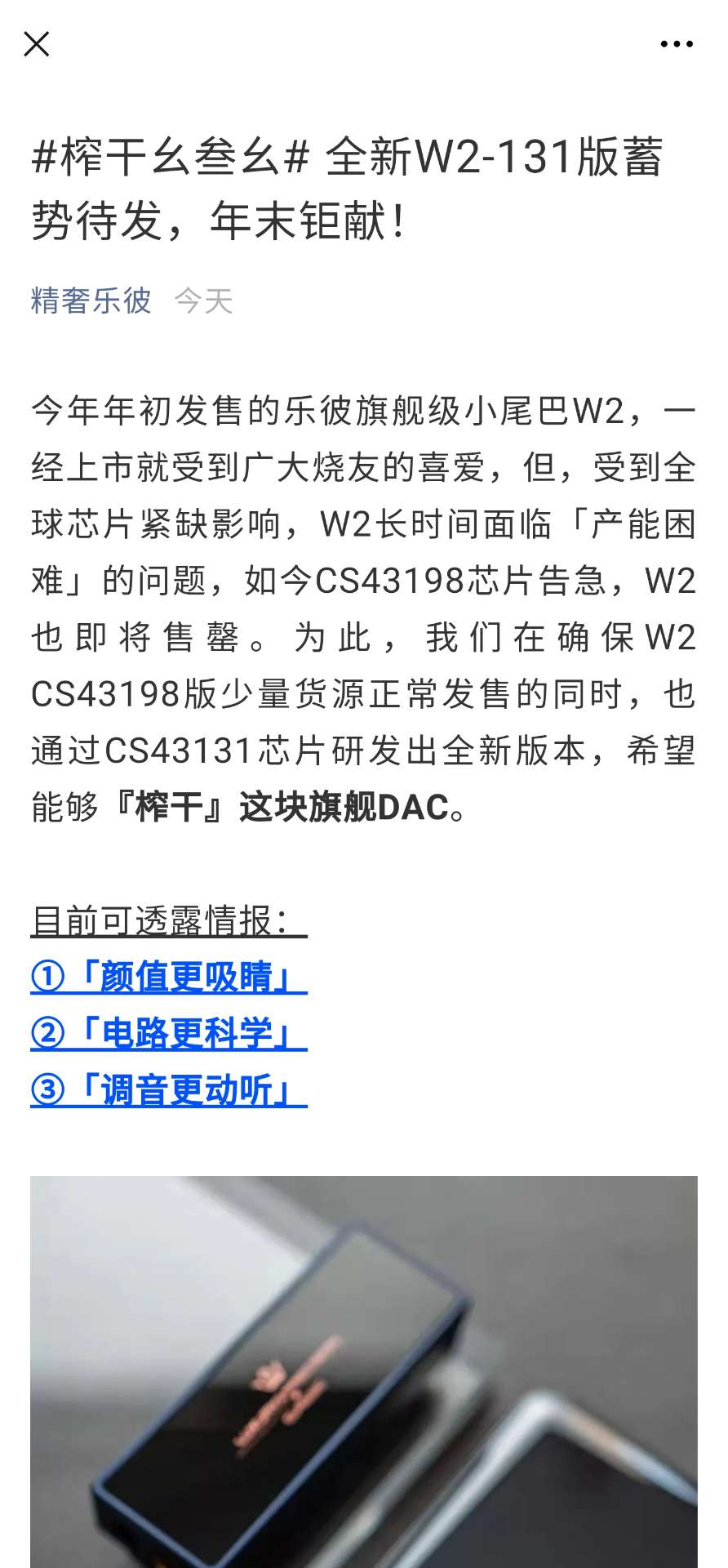
Task: Open the 精奢乐彼 account page
Action: [91, 301]
